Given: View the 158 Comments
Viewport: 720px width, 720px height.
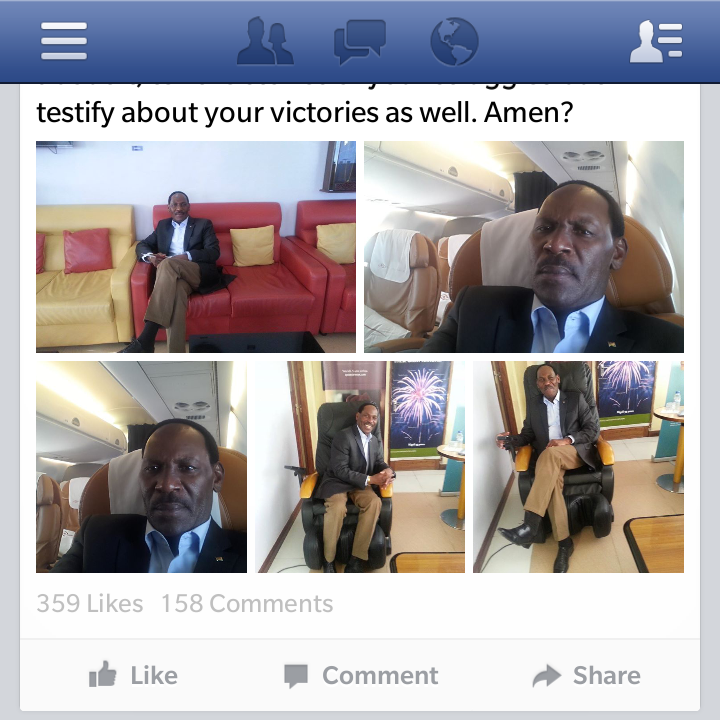Looking at the screenshot, I should (x=247, y=604).
